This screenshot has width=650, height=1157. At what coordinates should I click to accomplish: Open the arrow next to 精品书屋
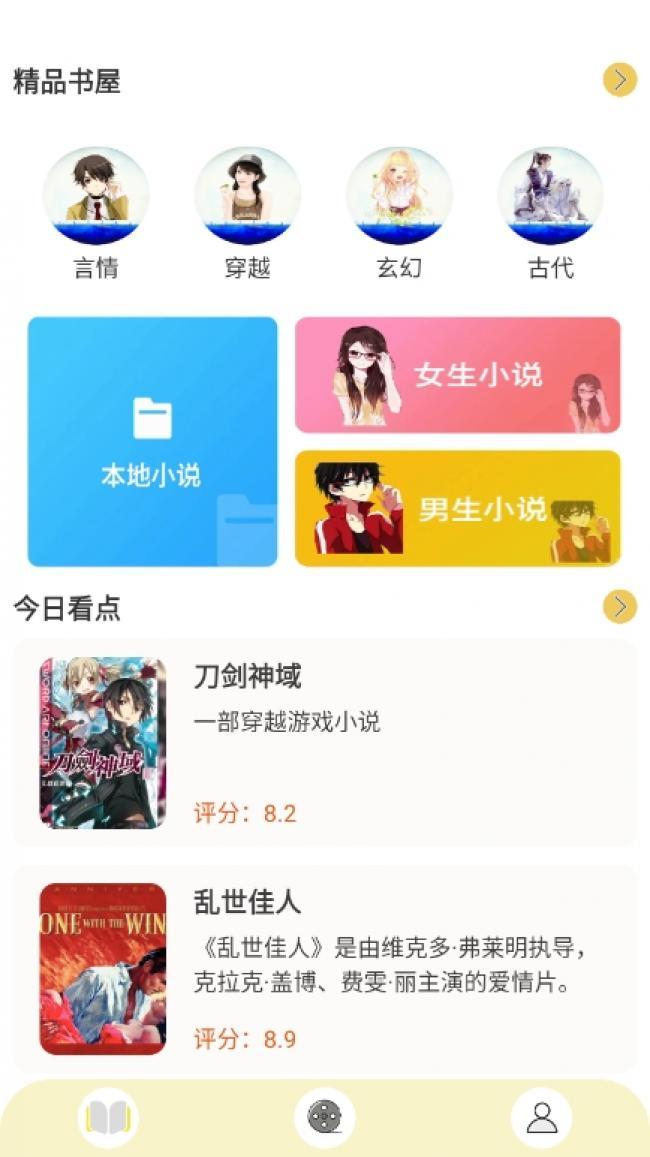[620, 80]
